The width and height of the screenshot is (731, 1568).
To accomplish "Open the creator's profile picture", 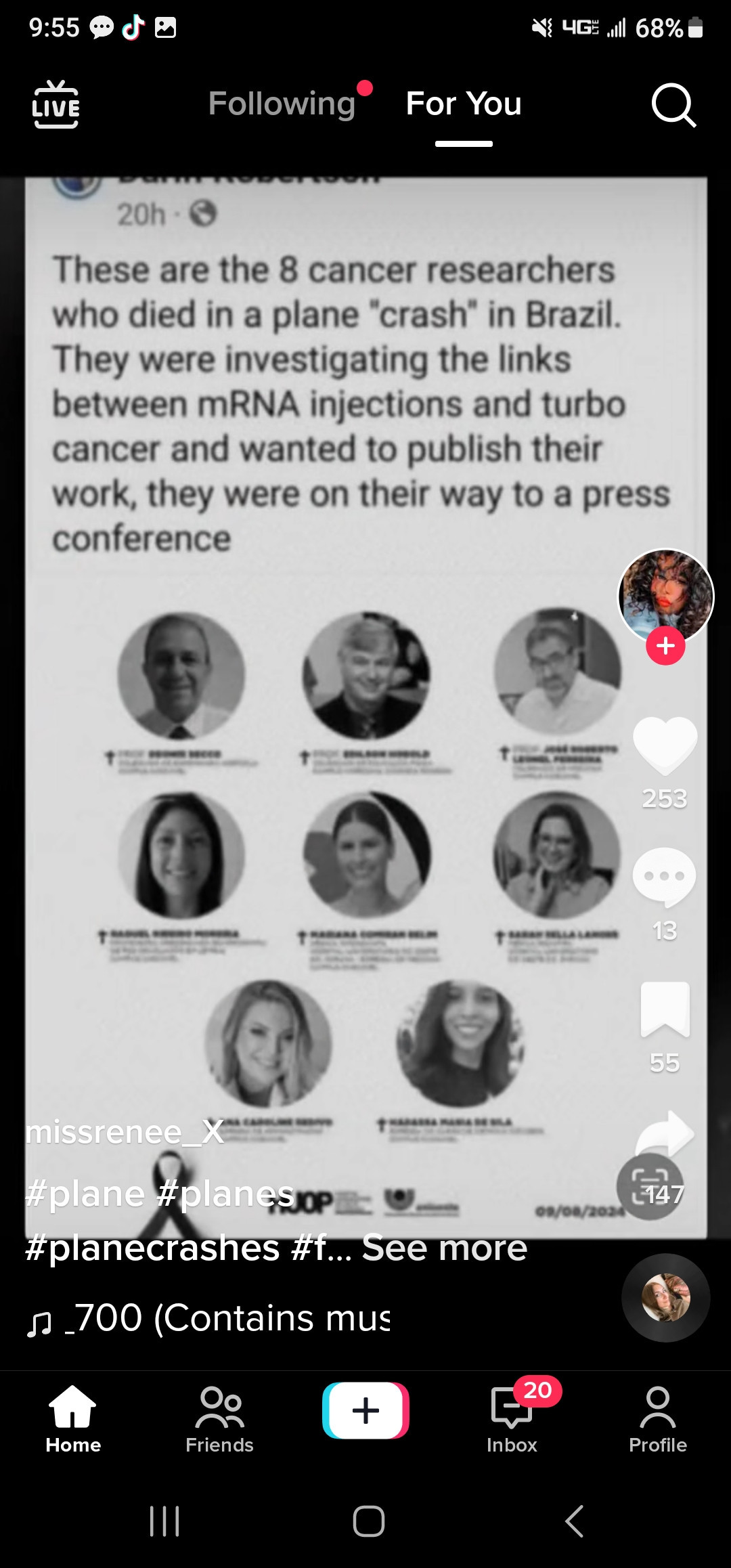I will [665, 594].
